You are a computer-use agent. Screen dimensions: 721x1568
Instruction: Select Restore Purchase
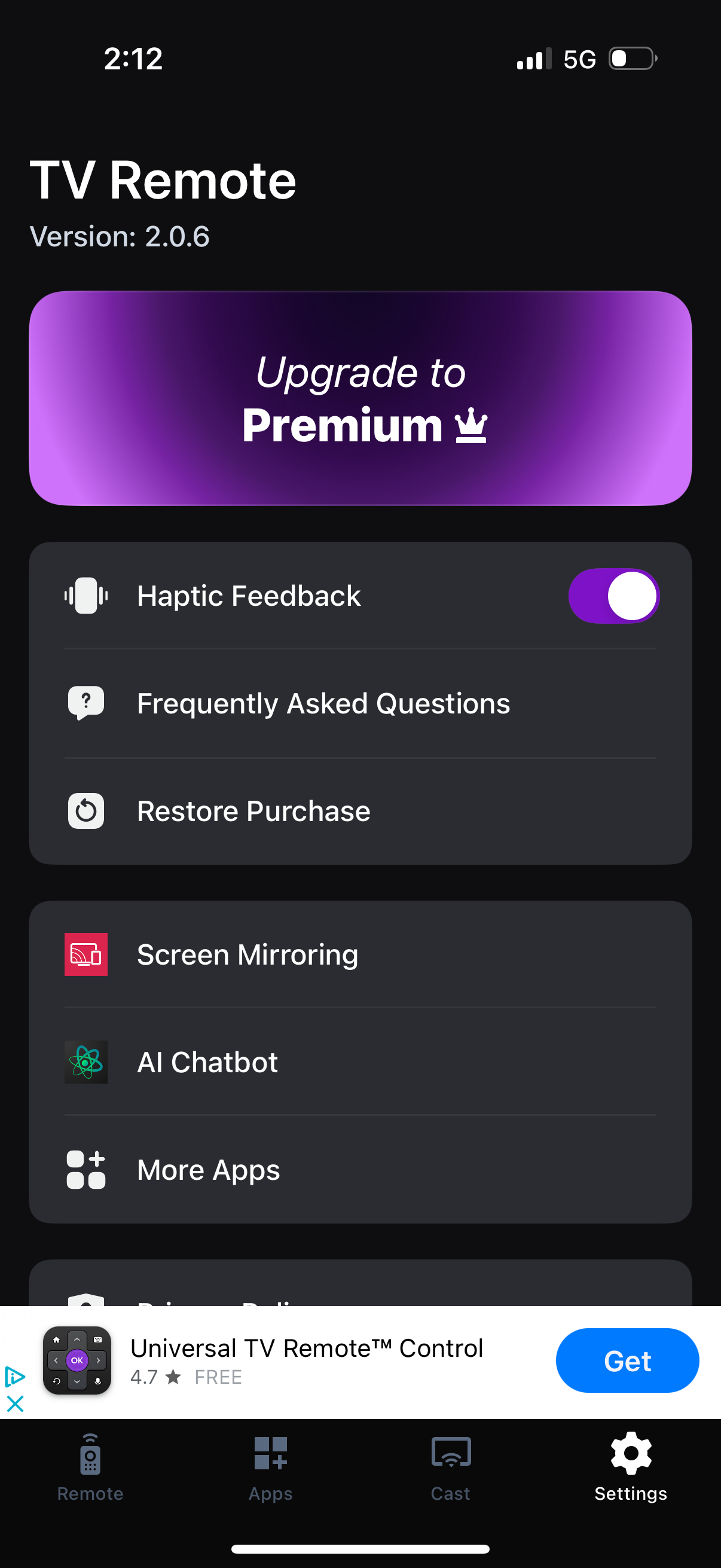point(253,811)
